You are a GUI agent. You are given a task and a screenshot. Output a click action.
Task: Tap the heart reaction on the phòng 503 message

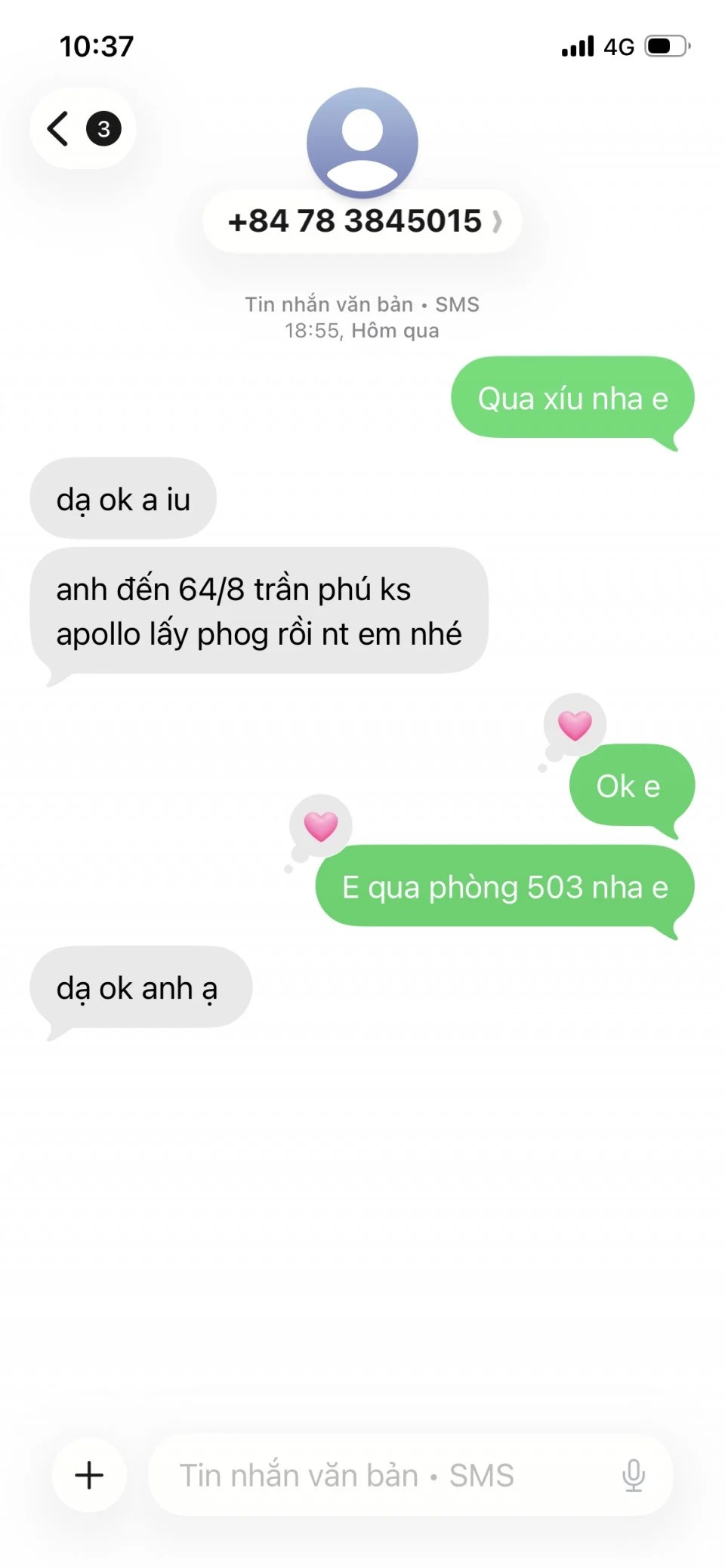[x=320, y=825]
